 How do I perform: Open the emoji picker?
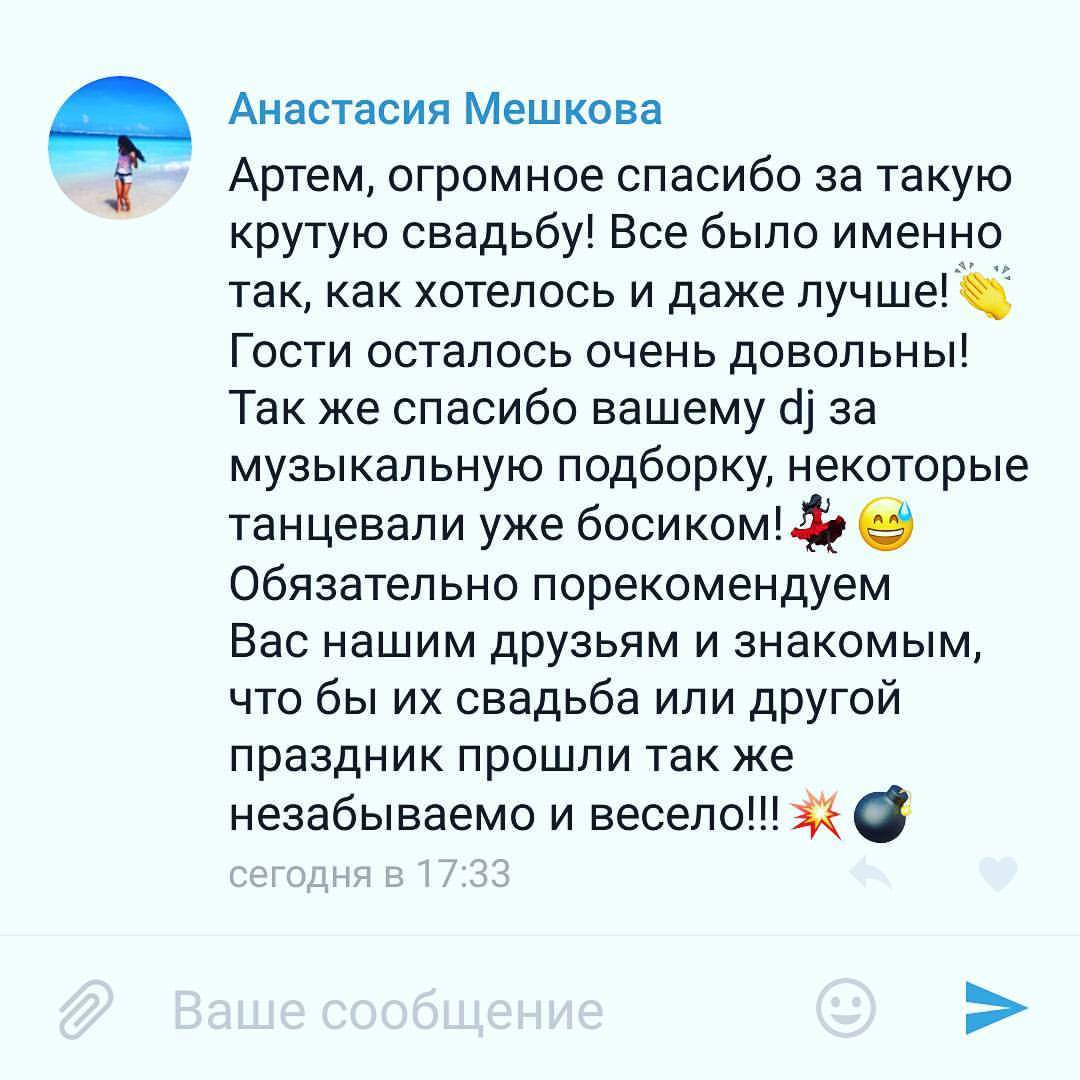tap(845, 1008)
